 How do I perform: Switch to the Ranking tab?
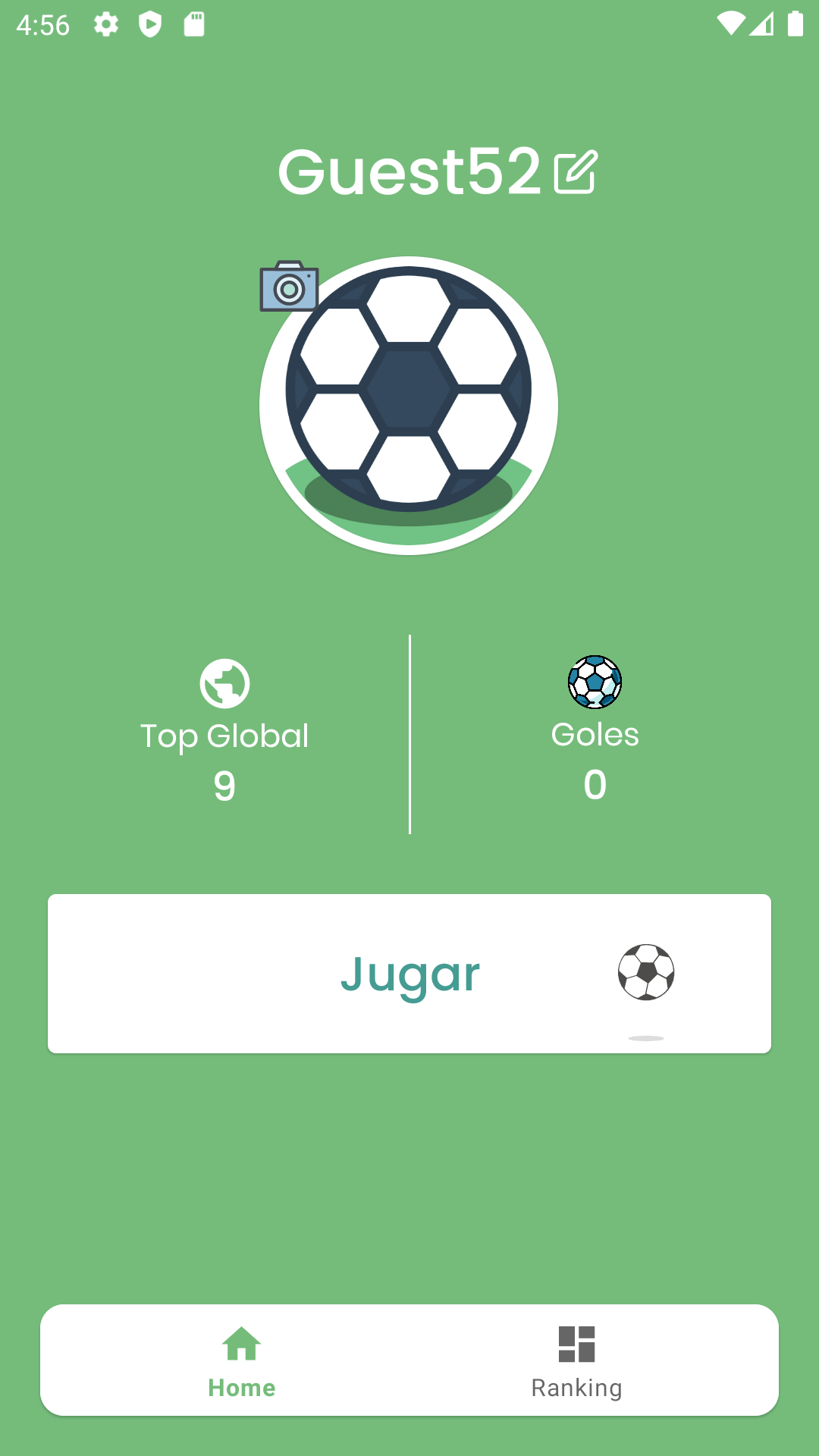(576, 1361)
